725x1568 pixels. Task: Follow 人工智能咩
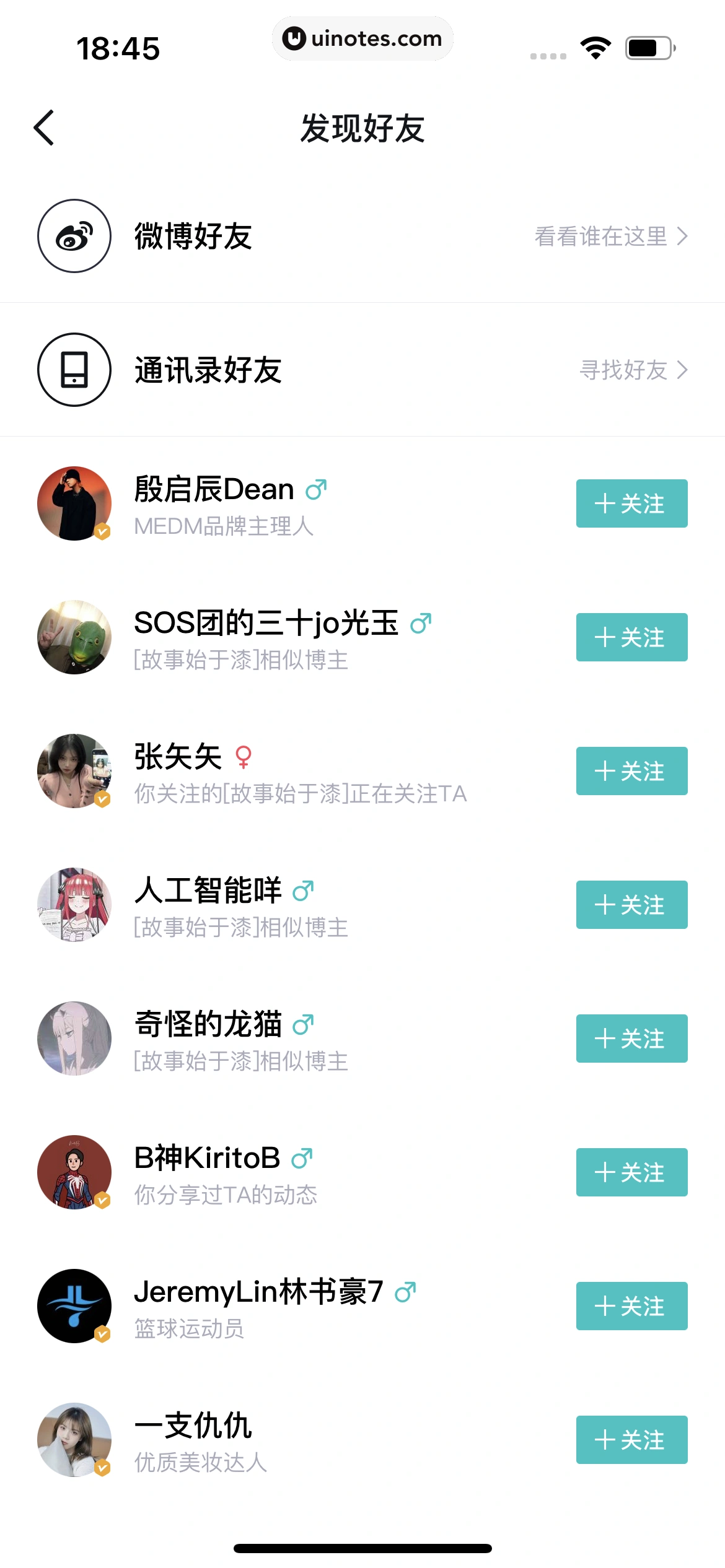pyautogui.click(x=631, y=905)
